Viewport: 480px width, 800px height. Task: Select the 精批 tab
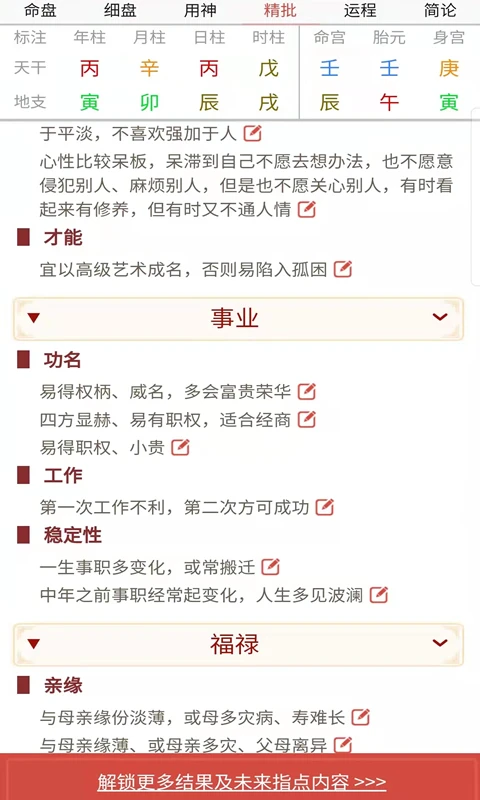280,10
